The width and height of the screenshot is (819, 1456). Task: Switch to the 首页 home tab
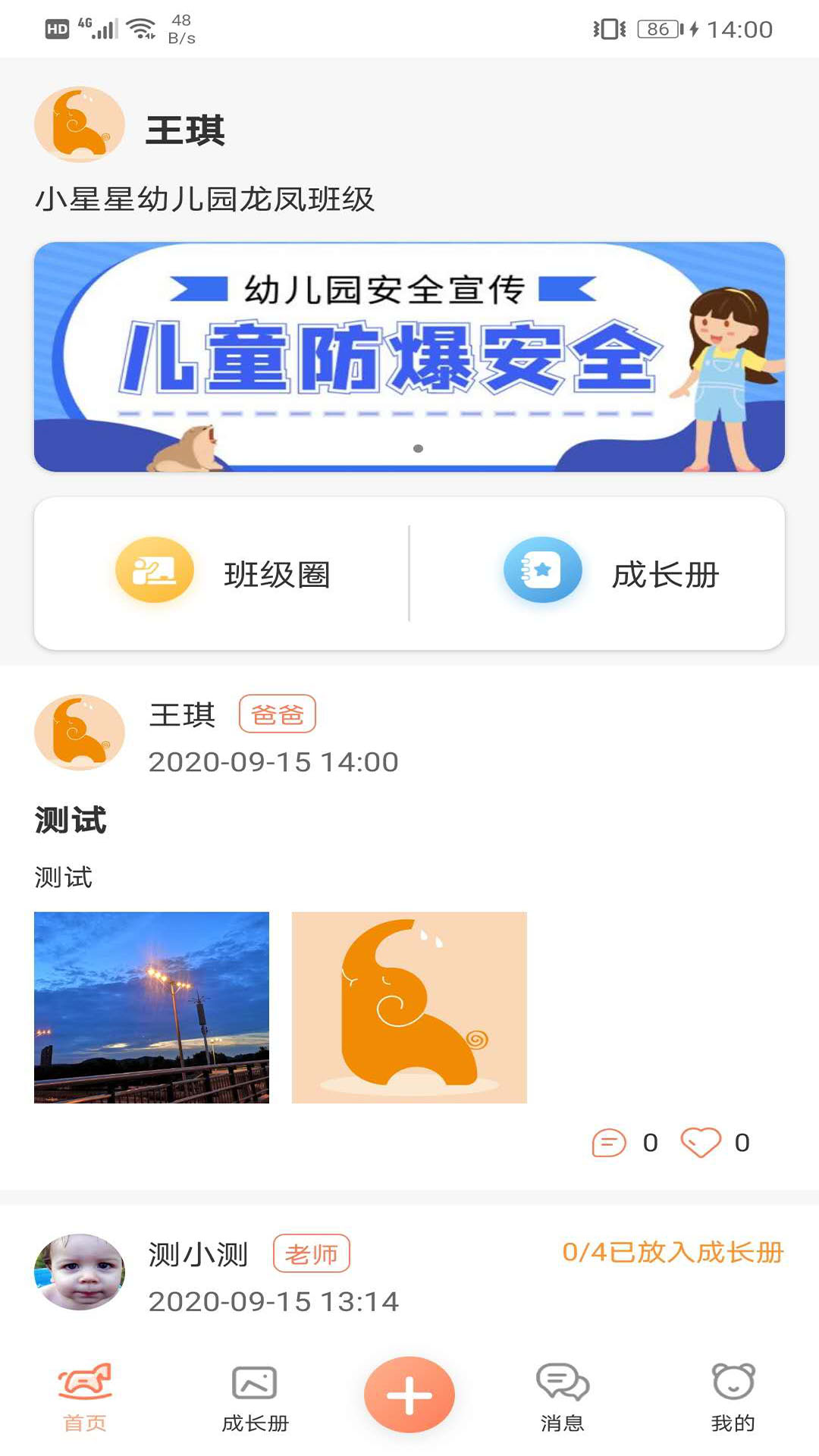tap(85, 1397)
